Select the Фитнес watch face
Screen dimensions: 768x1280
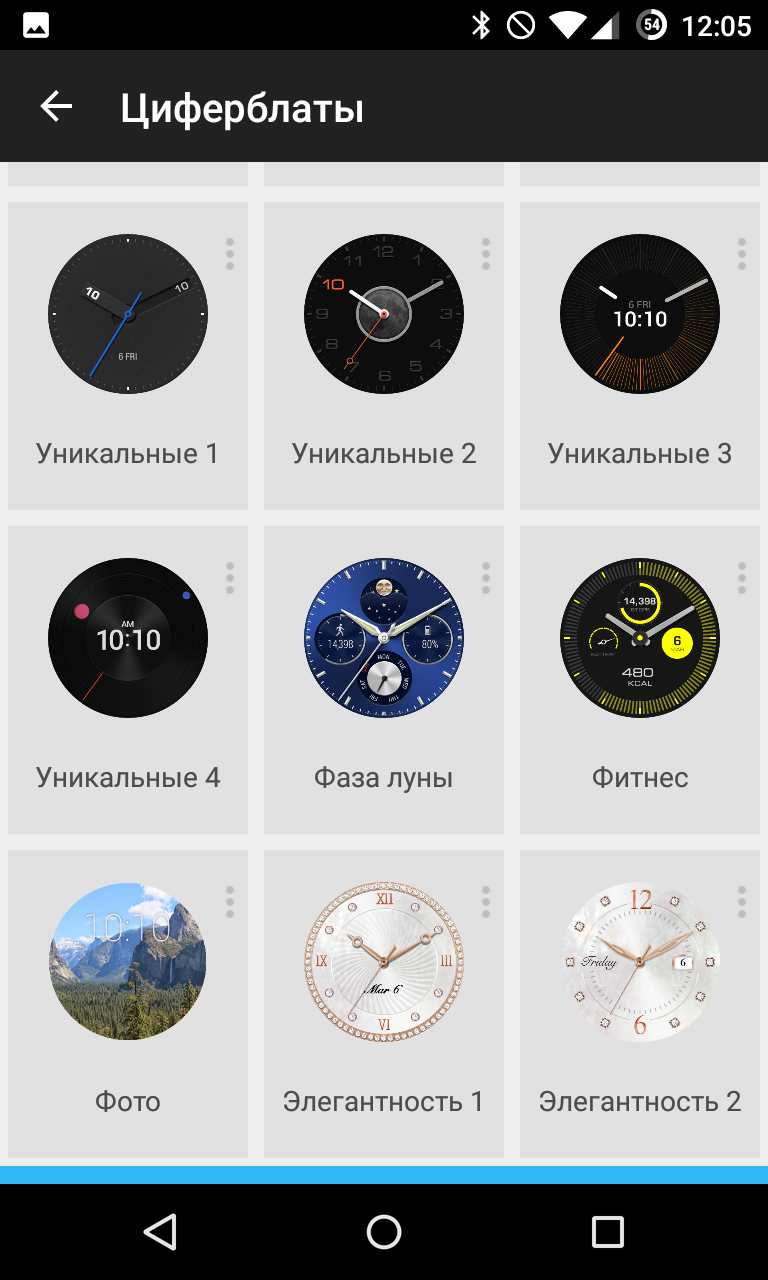(640, 680)
